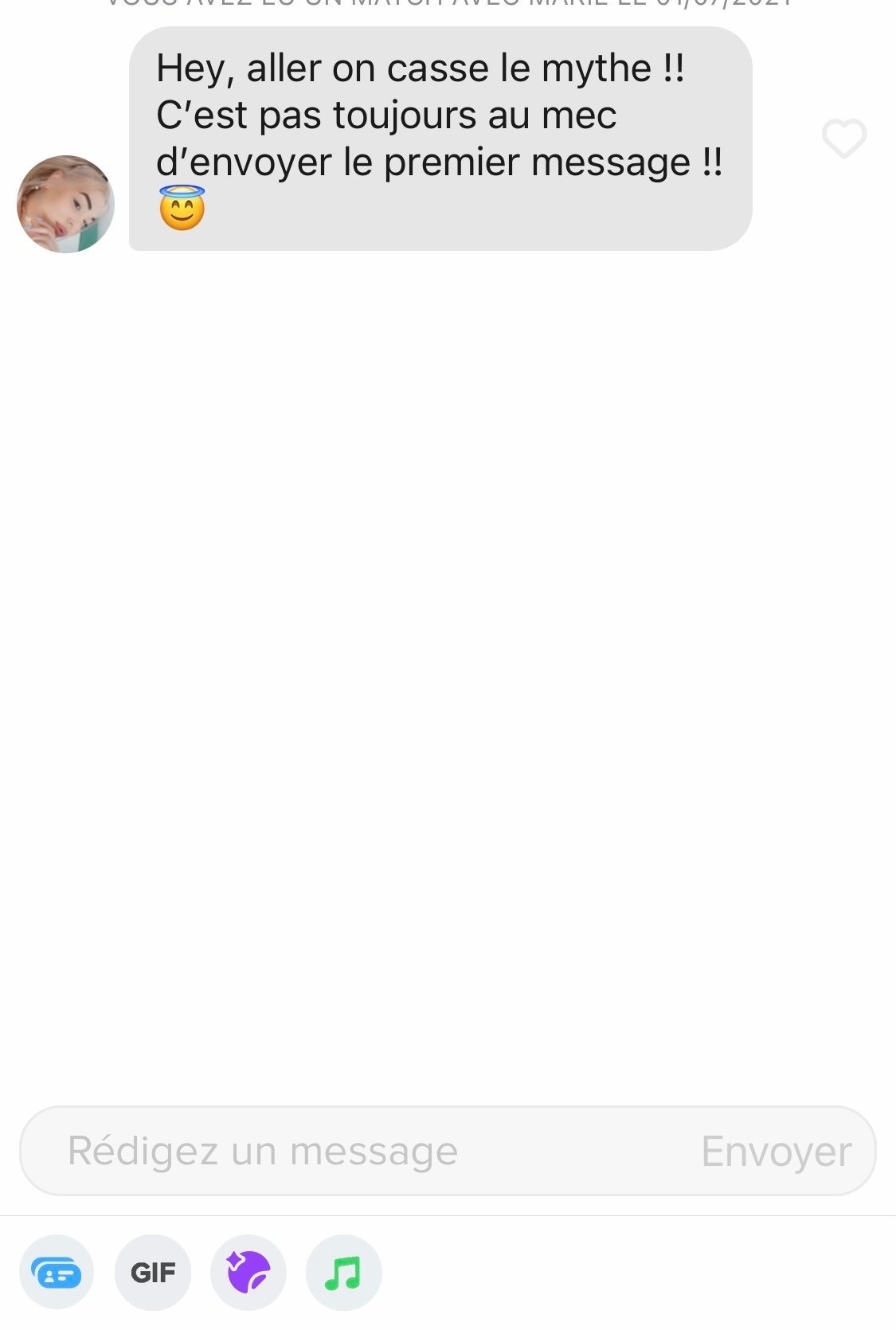Open the contact card sharing icon
The height and width of the screenshot is (1330, 896).
tap(57, 1272)
